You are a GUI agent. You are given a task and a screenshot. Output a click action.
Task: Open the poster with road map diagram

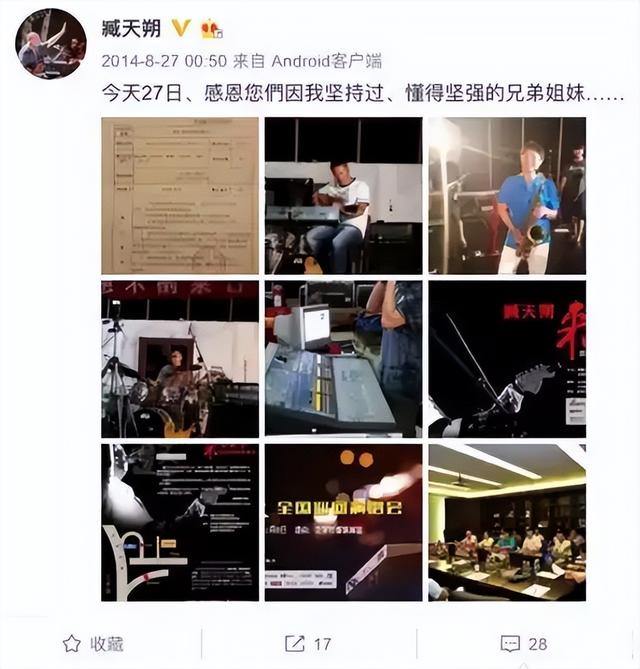pyautogui.click(x=180, y=522)
